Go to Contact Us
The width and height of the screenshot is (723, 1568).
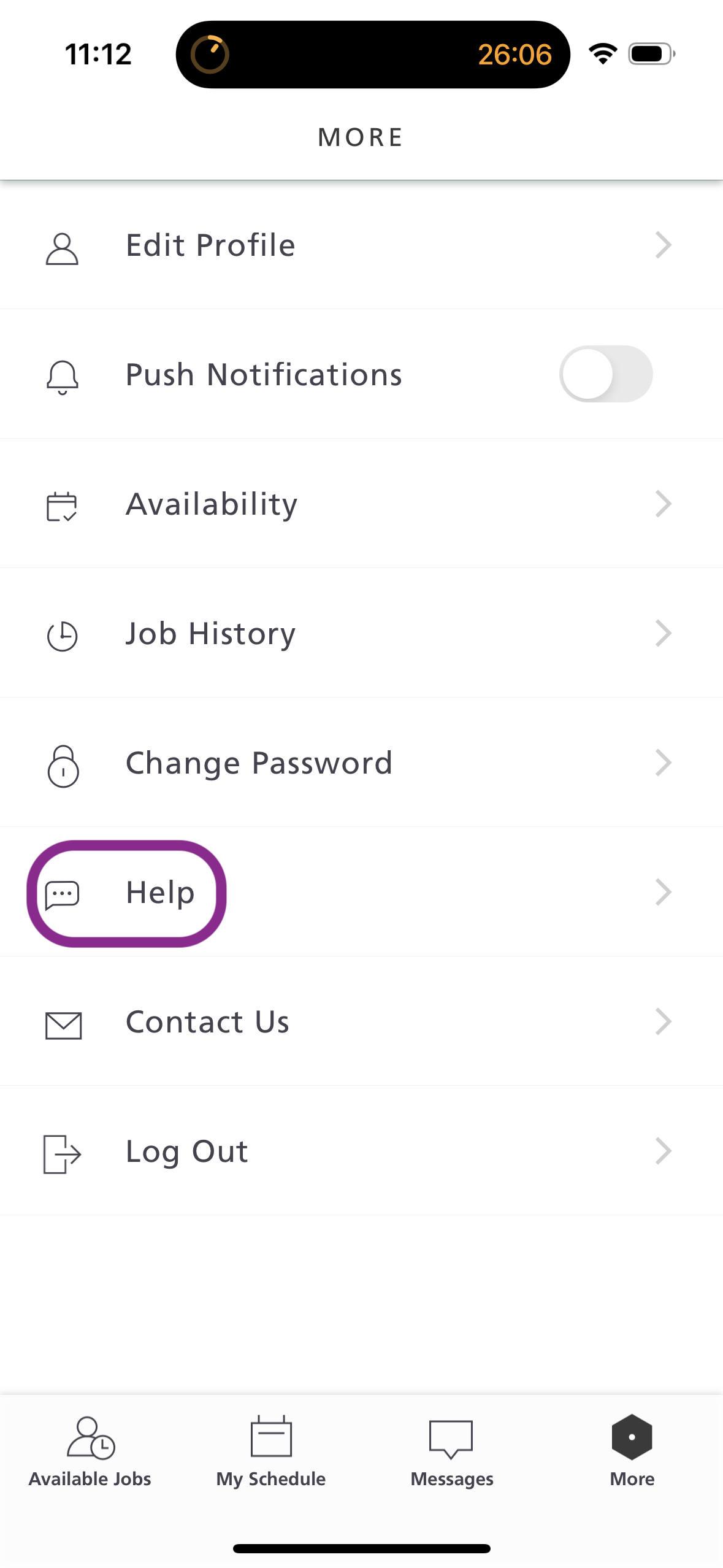point(361,1022)
